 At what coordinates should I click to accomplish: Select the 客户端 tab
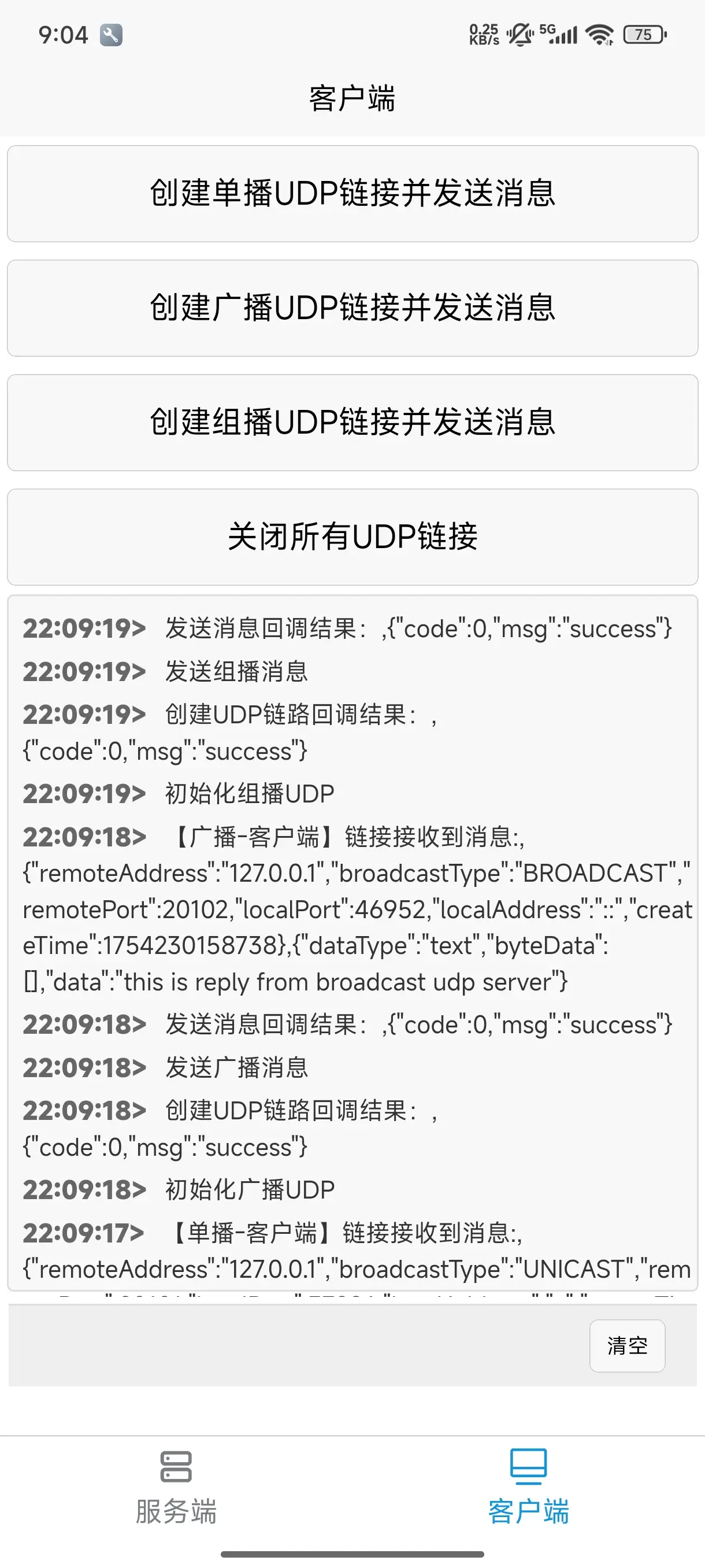(x=529, y=1487)
